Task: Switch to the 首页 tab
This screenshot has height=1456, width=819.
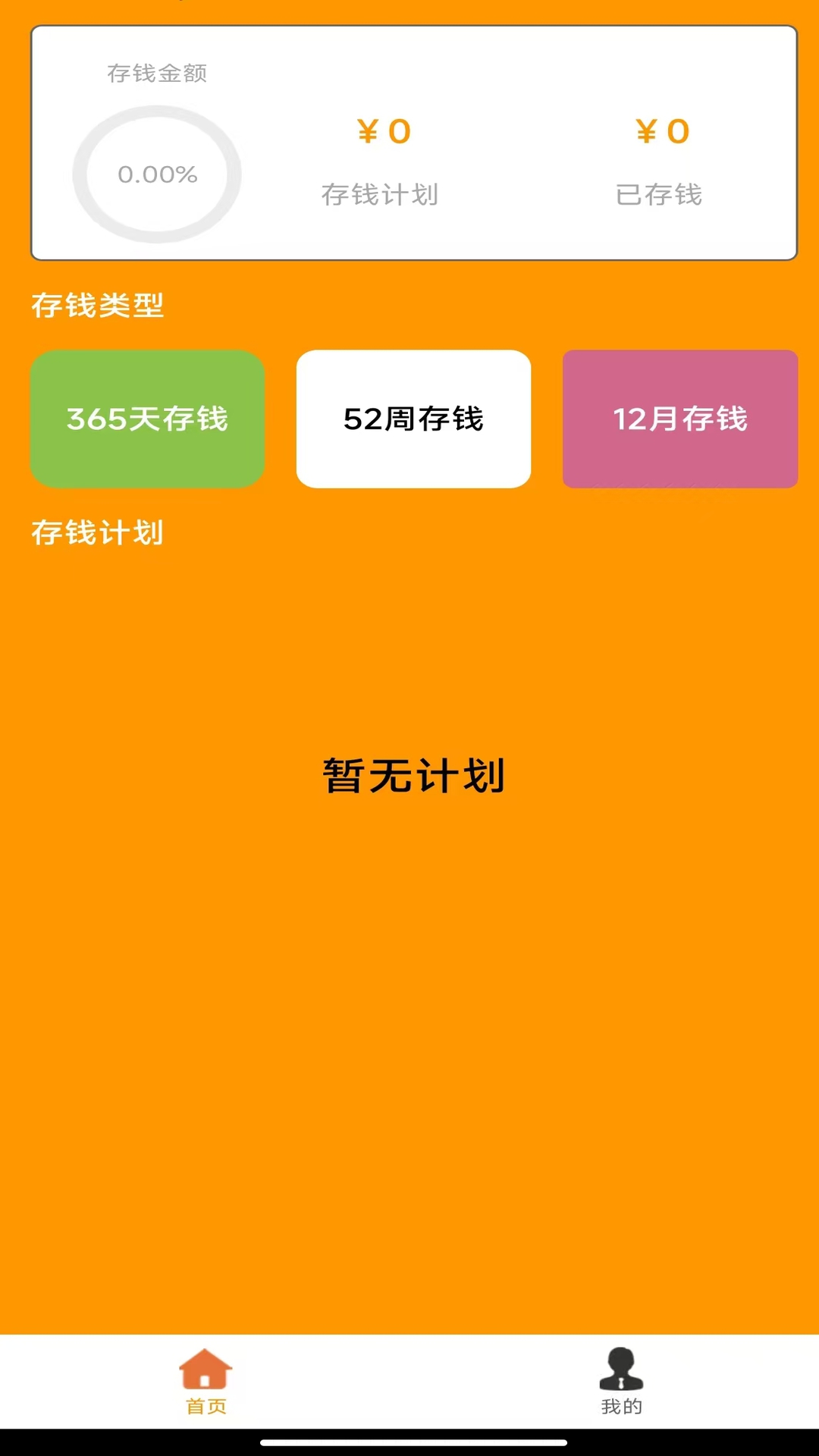Action: (x=206, y=1382)
